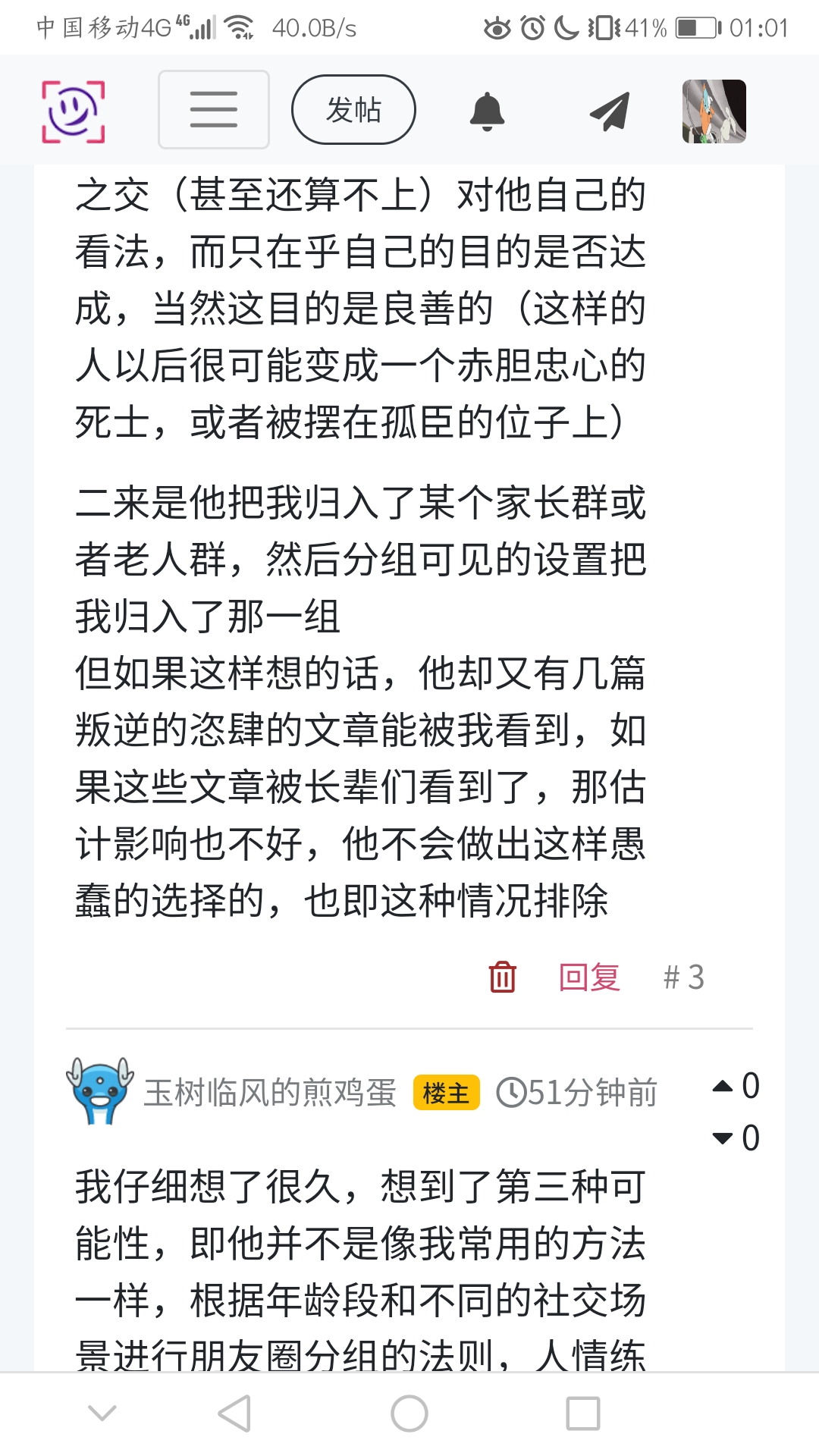The height and width of the screenshot is (1456, 819).
Task: Open private messages via the paper plane icon
Action: tap(610, 111)
